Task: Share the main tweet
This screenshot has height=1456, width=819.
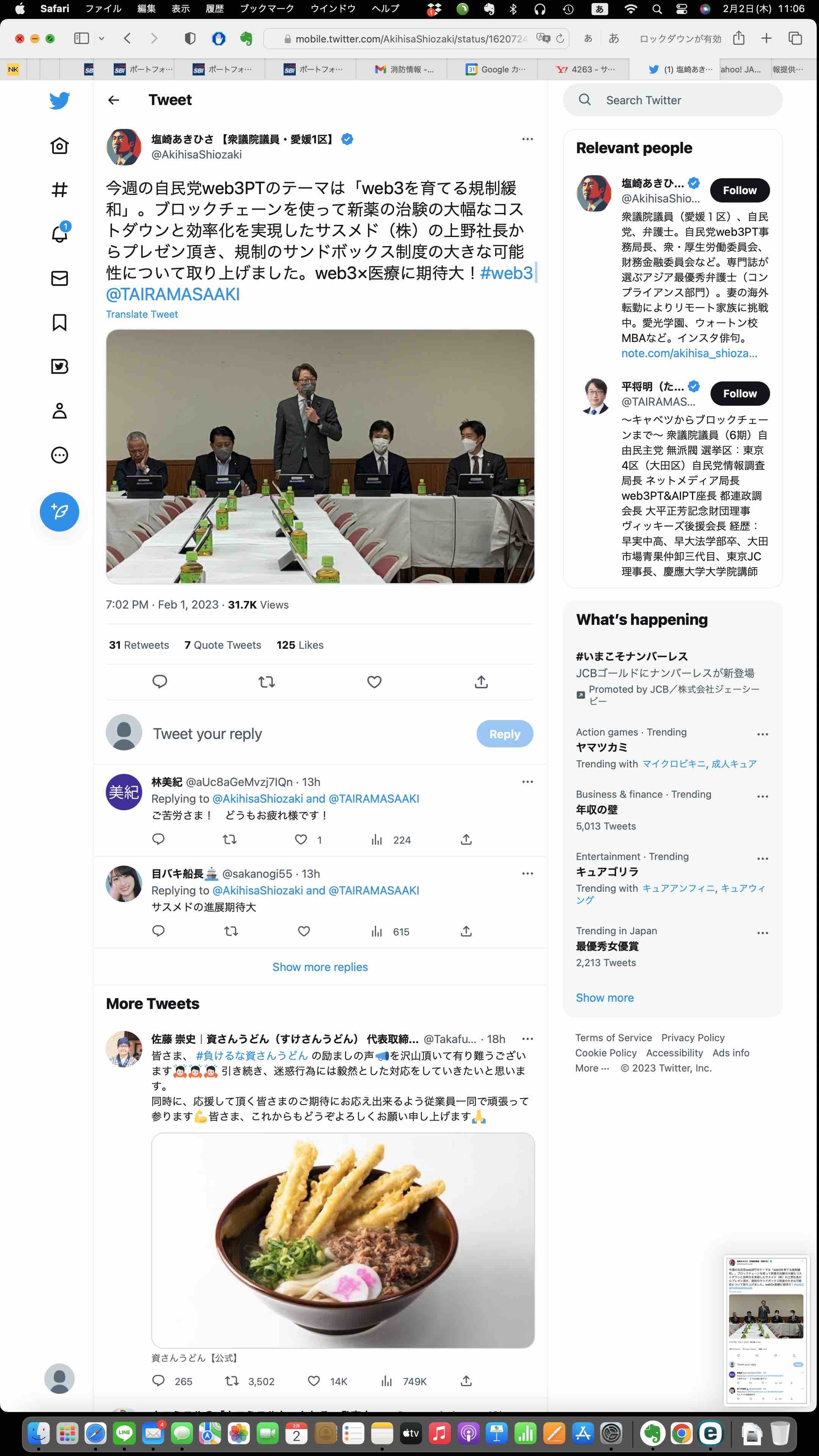Action: pos(481,682)
